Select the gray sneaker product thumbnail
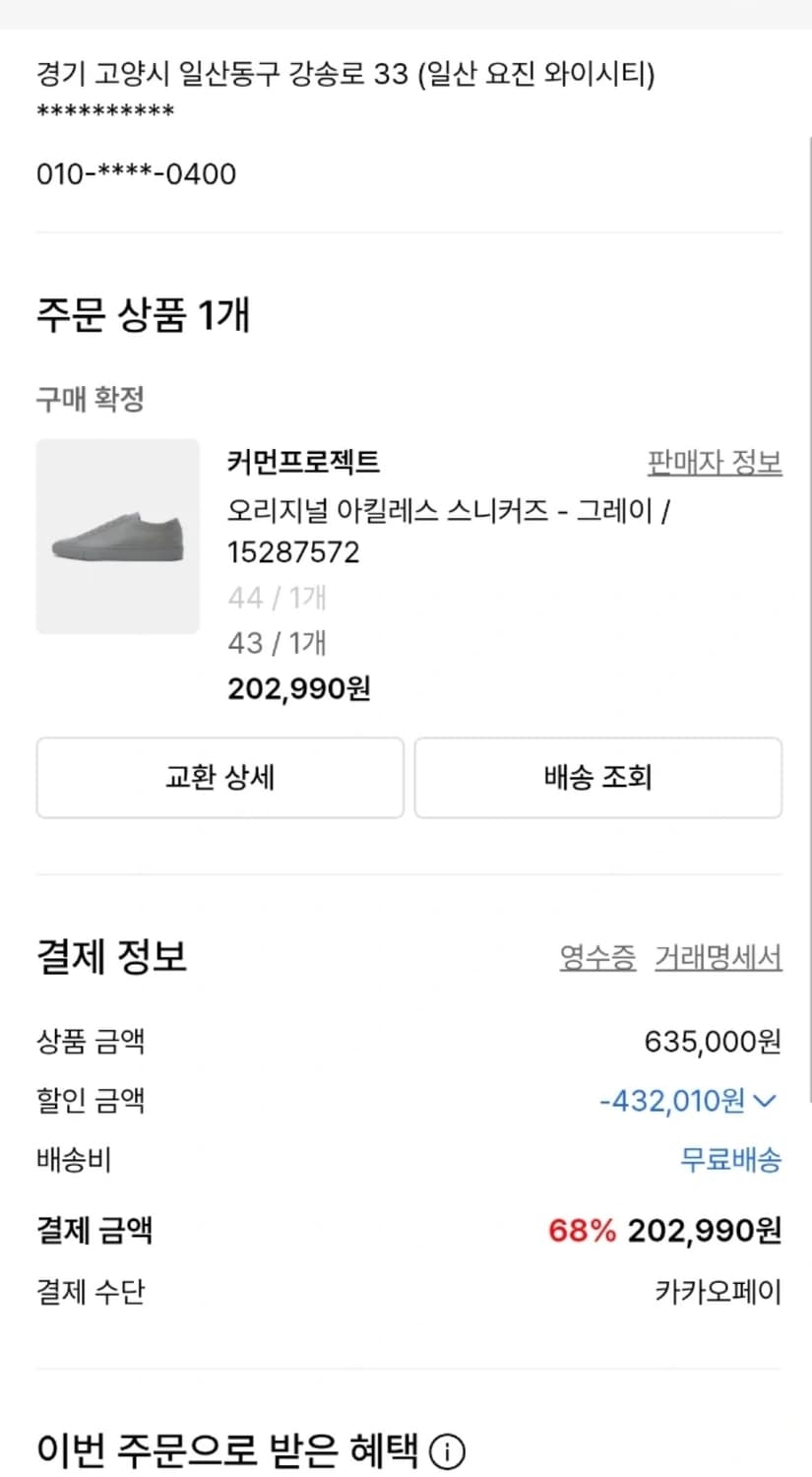 click(x=117, y=535)
